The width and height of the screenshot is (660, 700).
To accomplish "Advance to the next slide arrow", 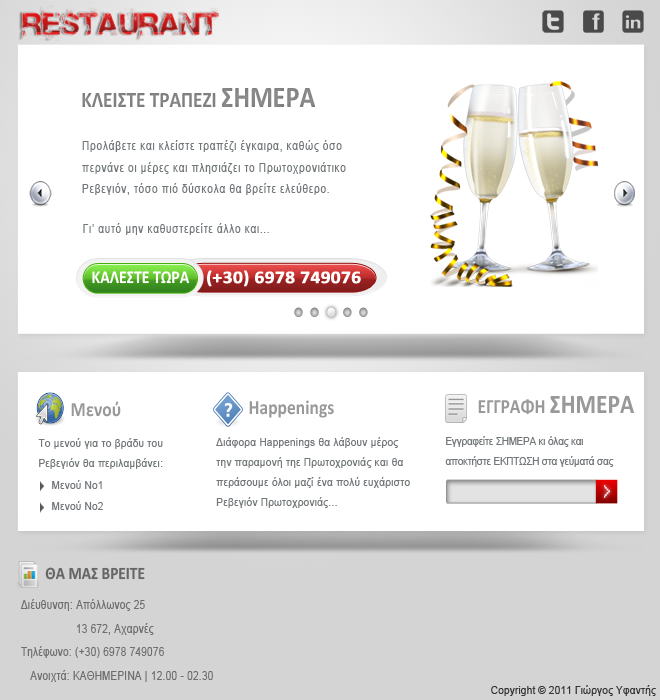I will pyautogui.click(x=624, y=193).
